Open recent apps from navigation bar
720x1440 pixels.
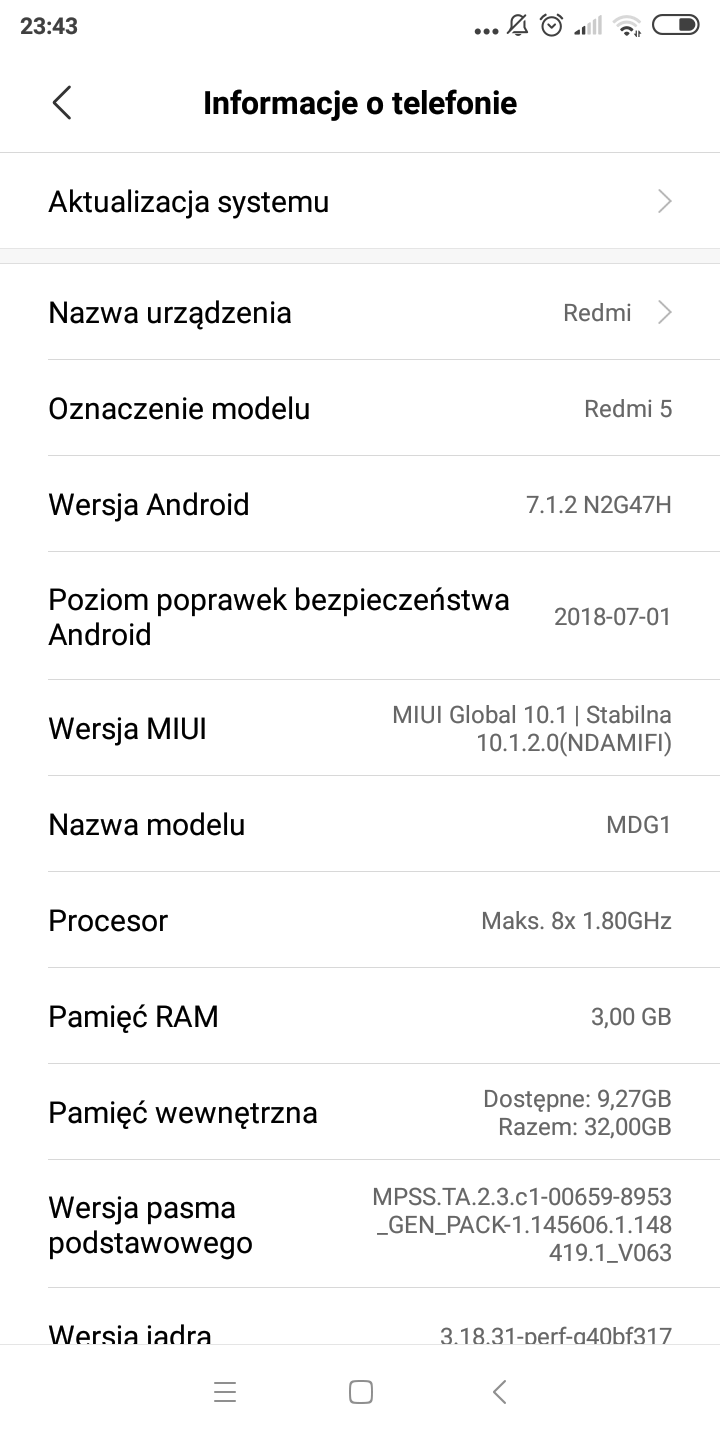pyautogui.click(x=225, y=1392)
